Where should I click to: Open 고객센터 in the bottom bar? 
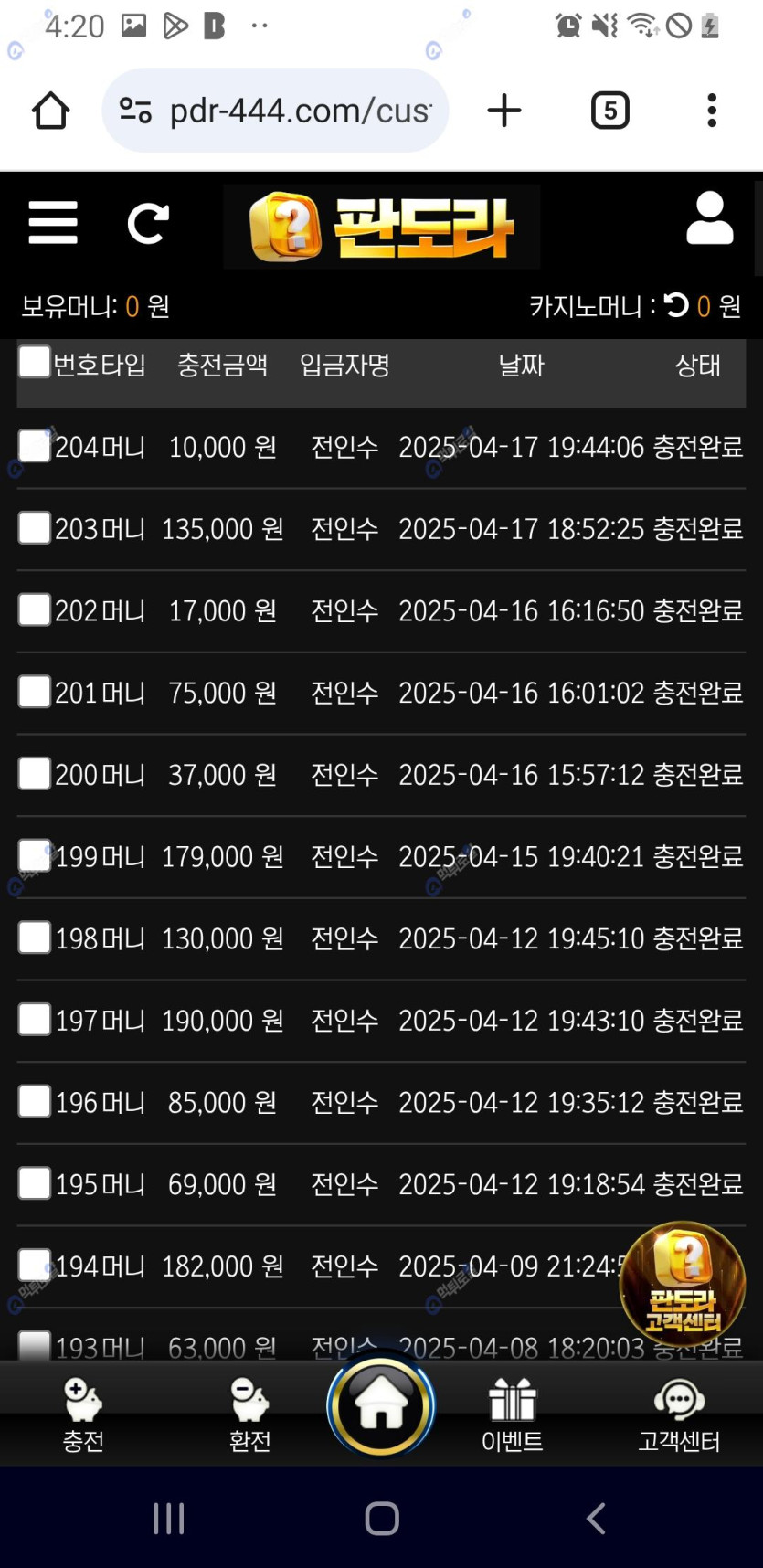[679, 1415]
